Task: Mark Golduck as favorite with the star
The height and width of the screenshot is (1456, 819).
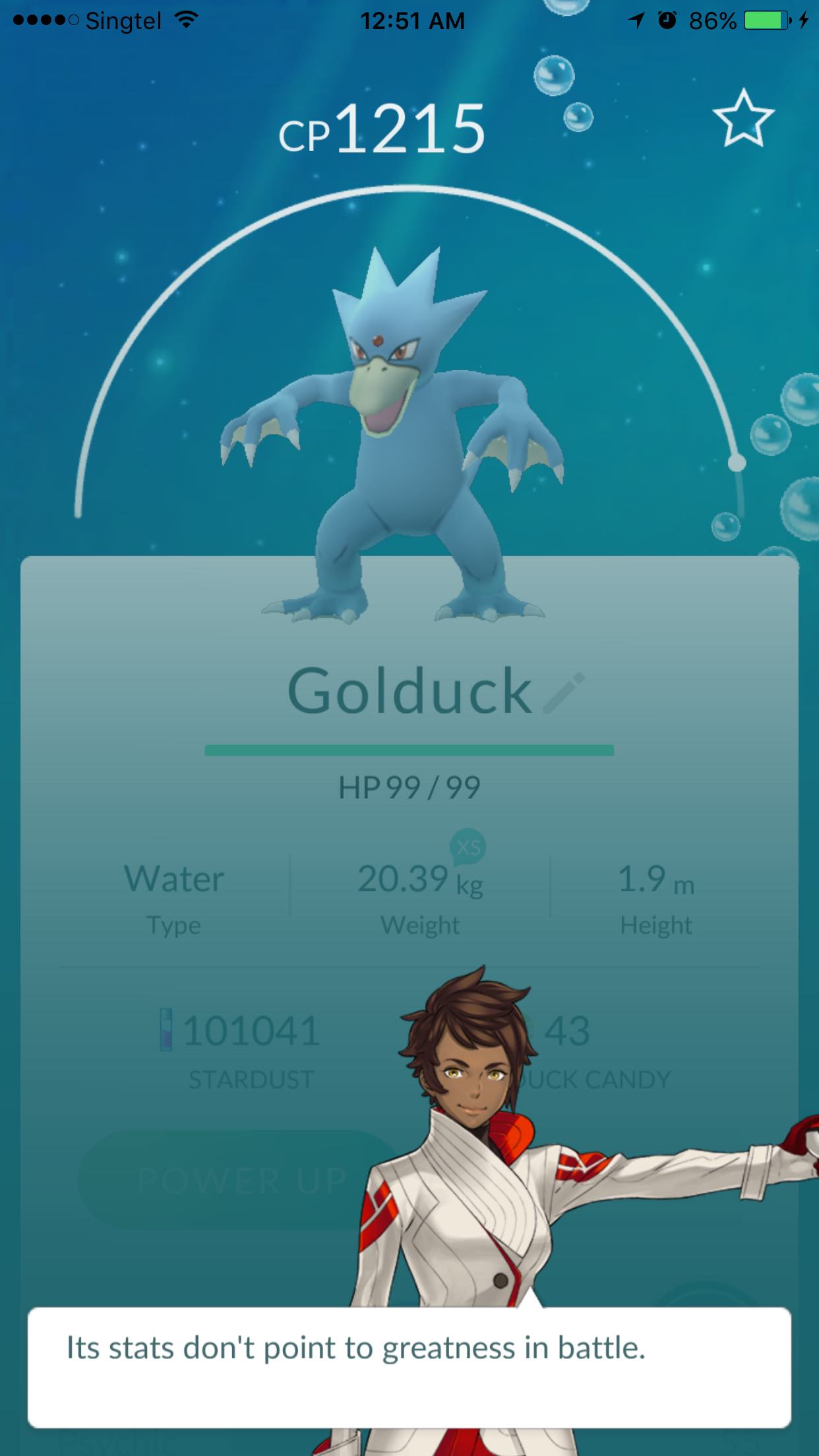Action: (x=743, y=119)
